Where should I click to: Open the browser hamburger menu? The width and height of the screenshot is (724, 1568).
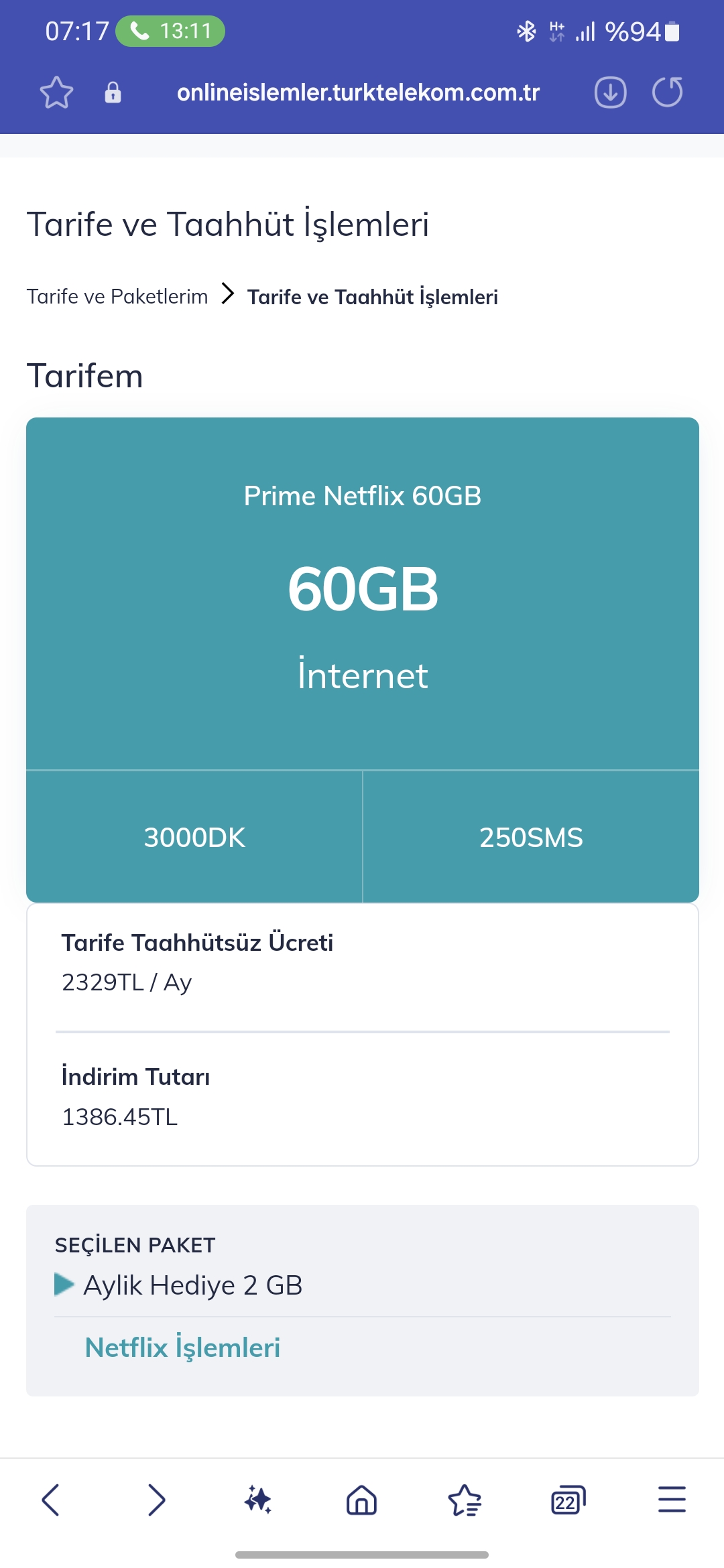pyautogui.click(x=672, y=1500)
